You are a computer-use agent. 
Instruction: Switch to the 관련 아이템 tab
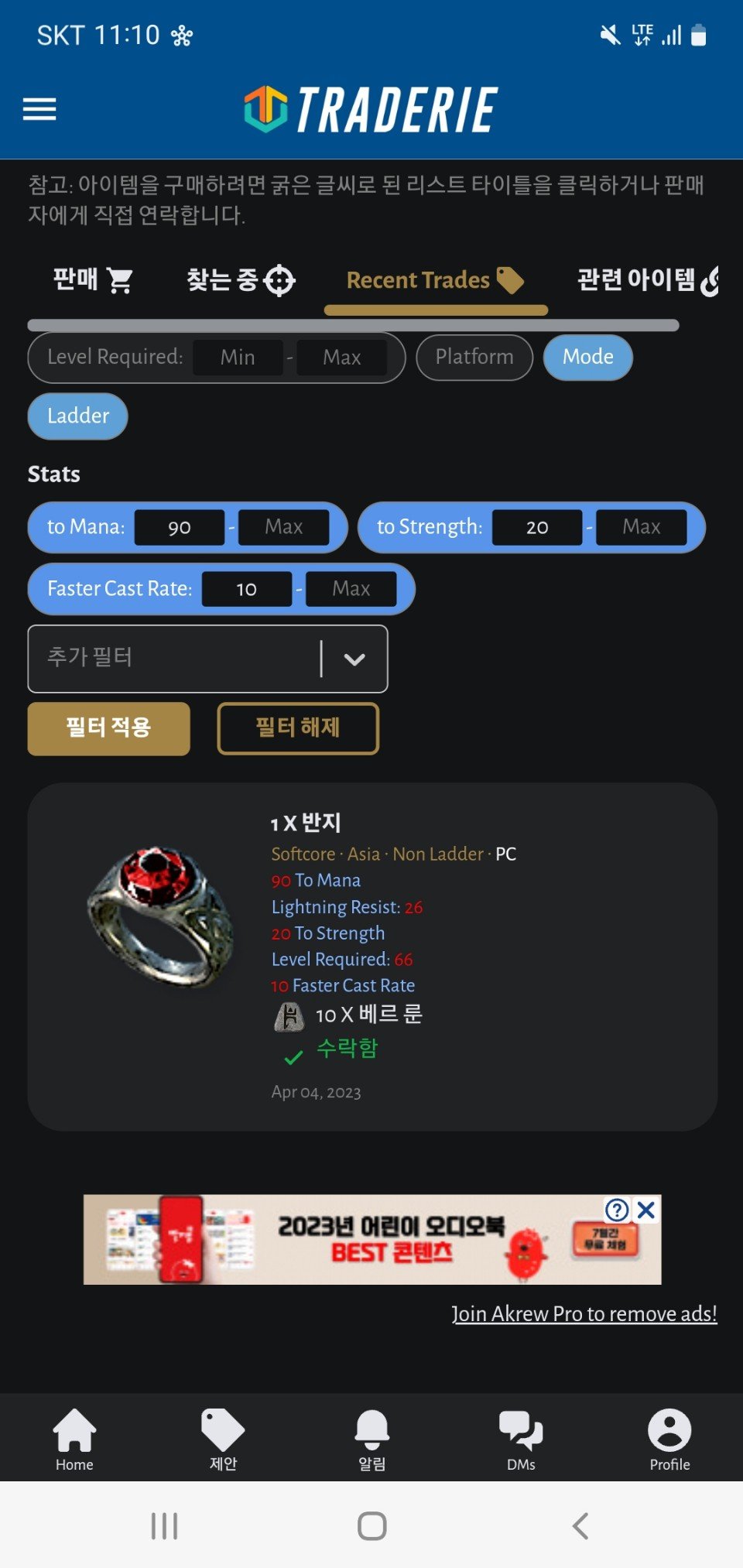pyautogui.click(x=647, y=279)
